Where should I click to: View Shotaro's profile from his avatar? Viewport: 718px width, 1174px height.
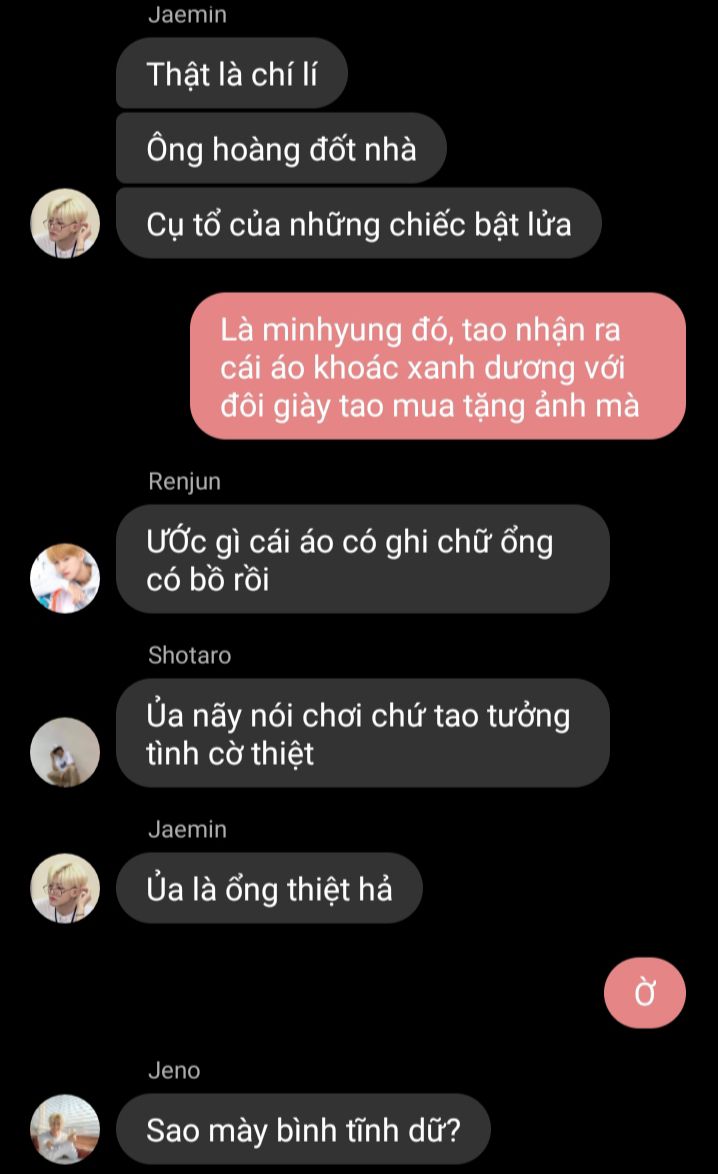pyautogui.click(x=65, y=752)
